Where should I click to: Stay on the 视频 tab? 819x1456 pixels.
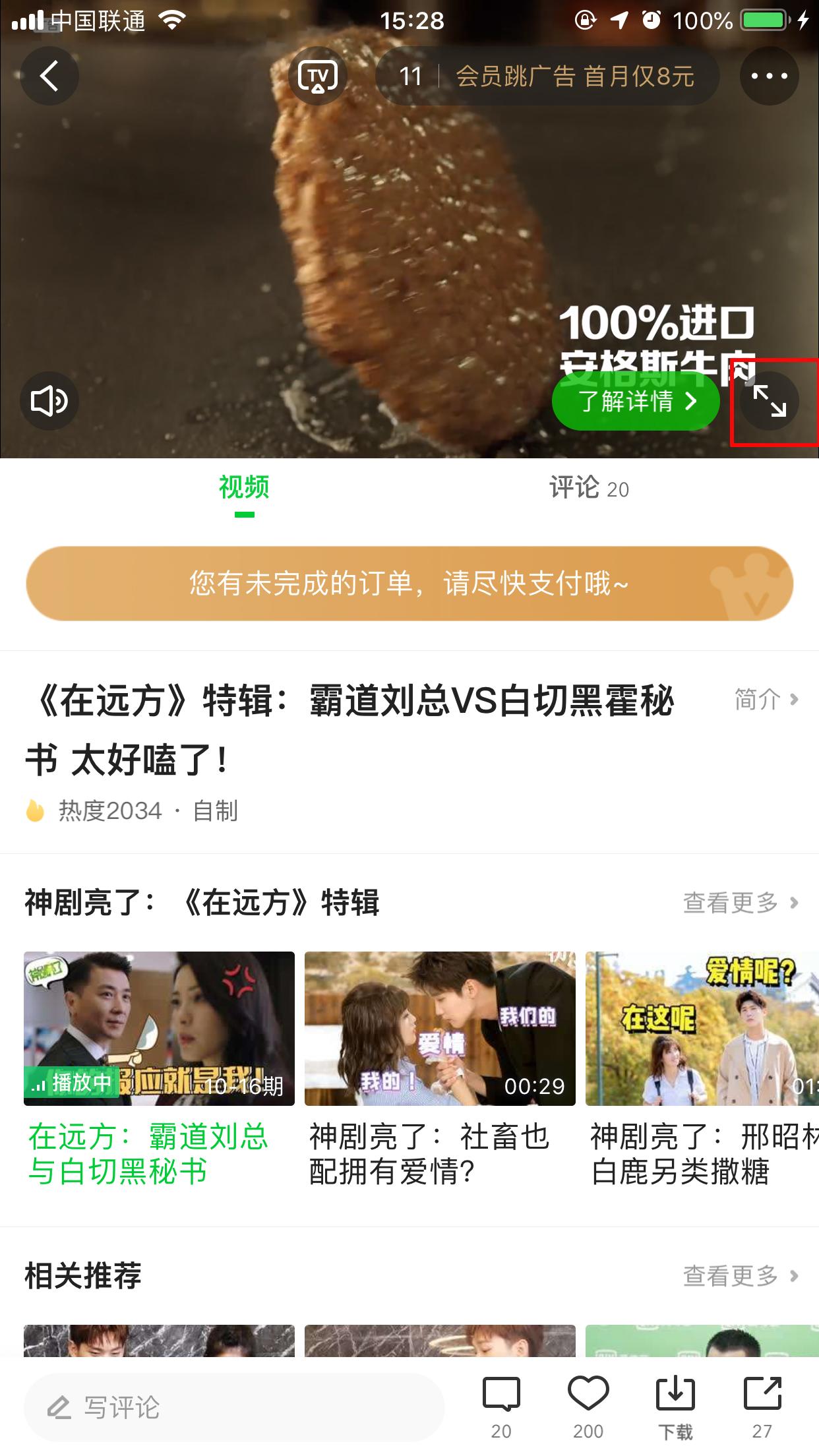244,489
